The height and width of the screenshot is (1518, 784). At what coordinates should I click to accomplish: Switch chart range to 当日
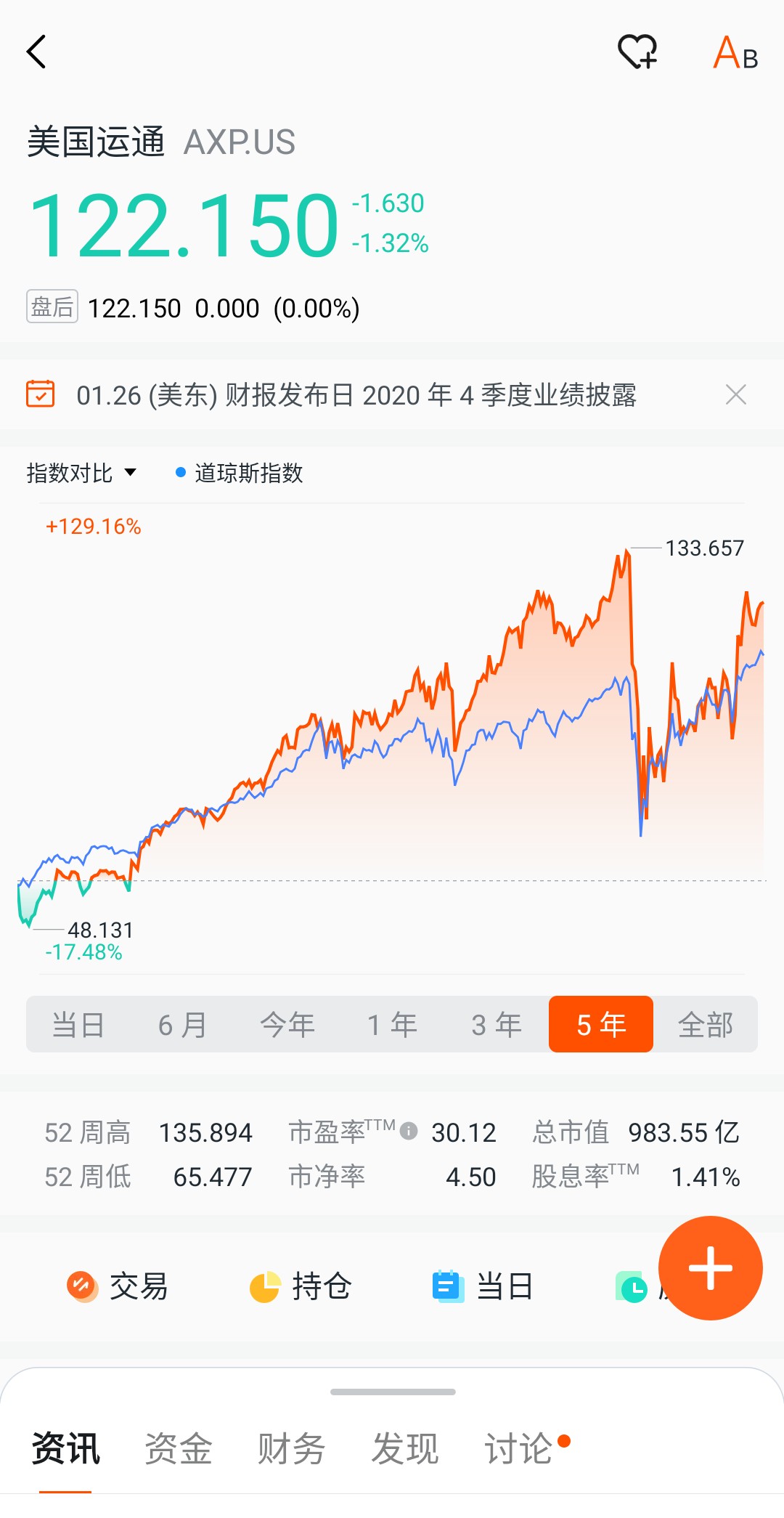[x=78, y=1025]
